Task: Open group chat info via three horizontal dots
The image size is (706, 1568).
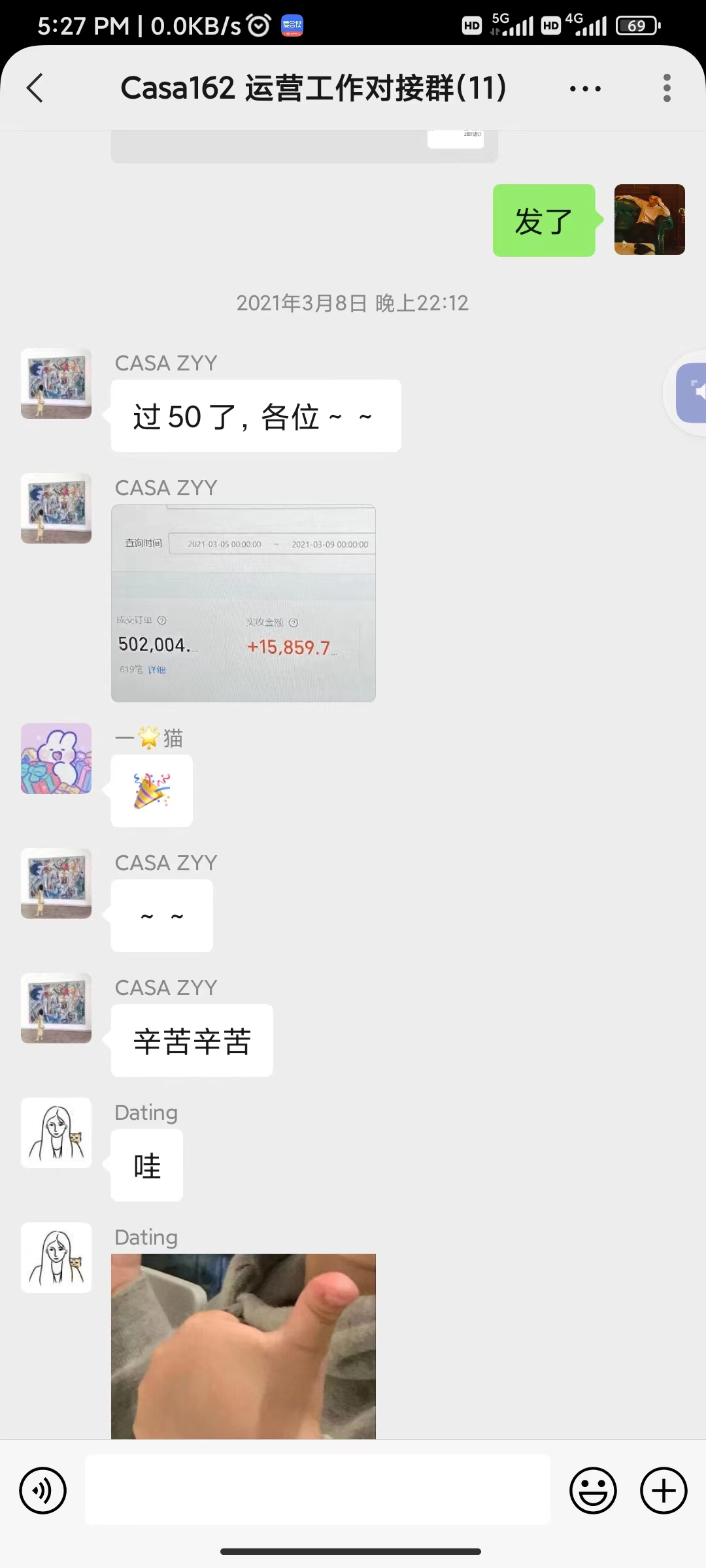Action: pos(585,88)
